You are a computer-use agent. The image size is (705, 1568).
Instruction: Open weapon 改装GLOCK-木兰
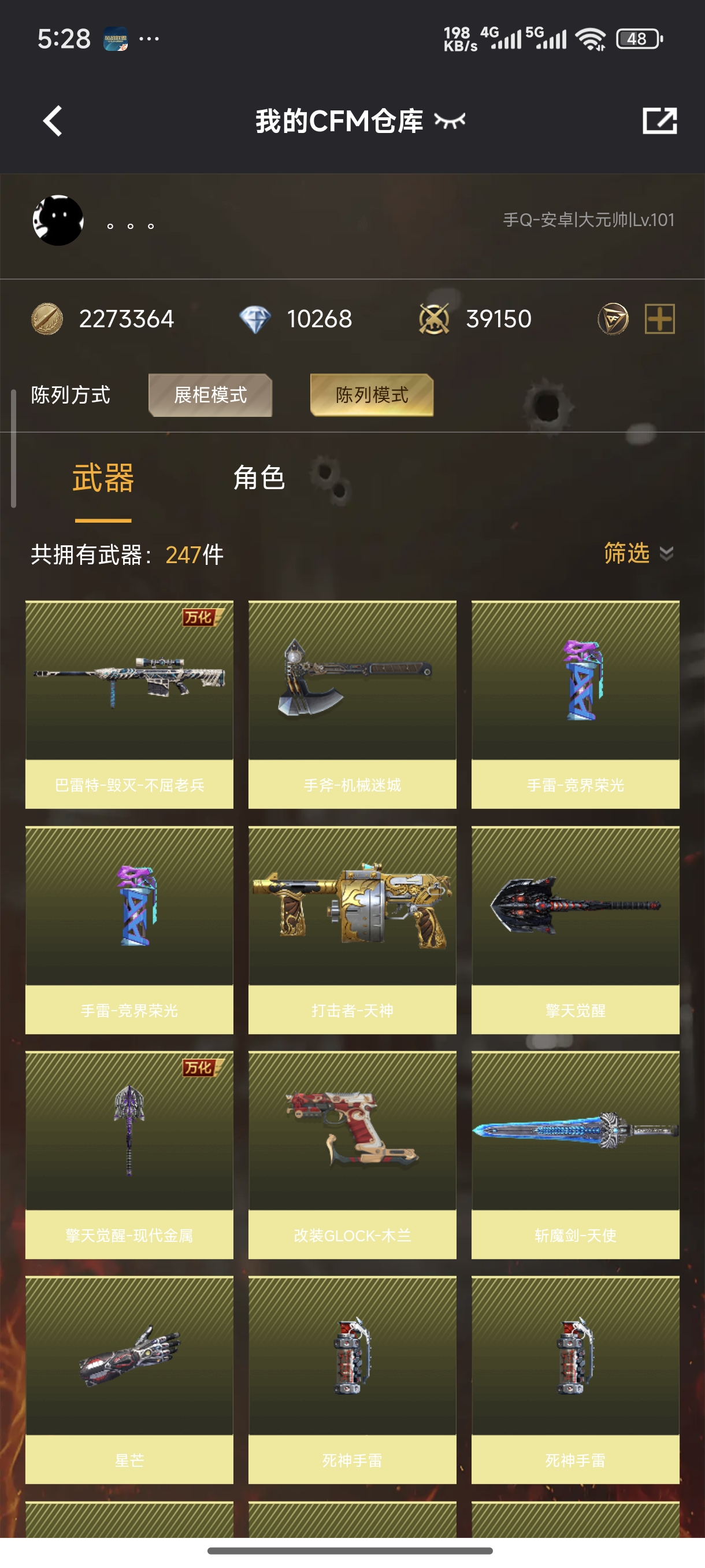click(x=352, y=1155)
